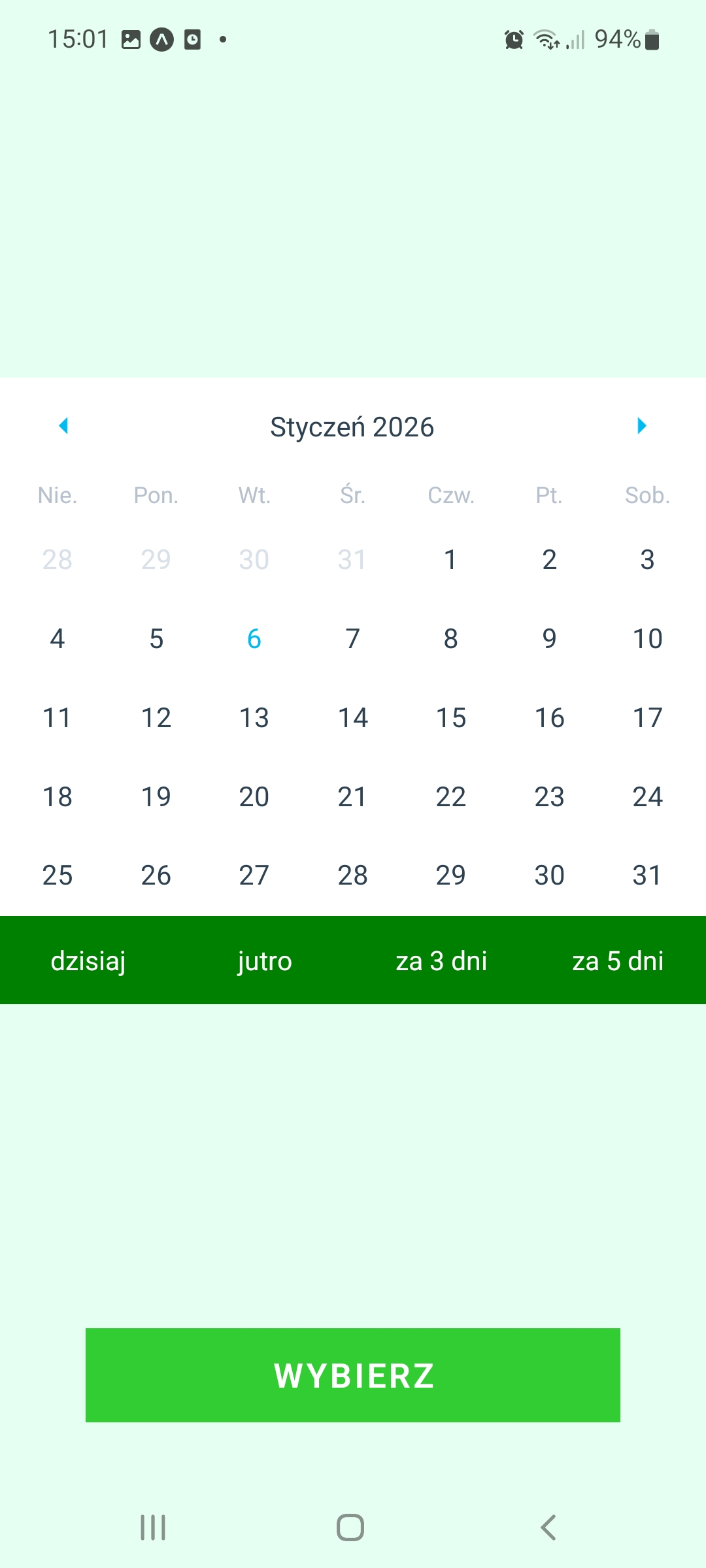This screenshot has width=706, height=1568.
Task: Choose January 1 in the calendar
Action: pyautogui.click(x=451, y=560)
